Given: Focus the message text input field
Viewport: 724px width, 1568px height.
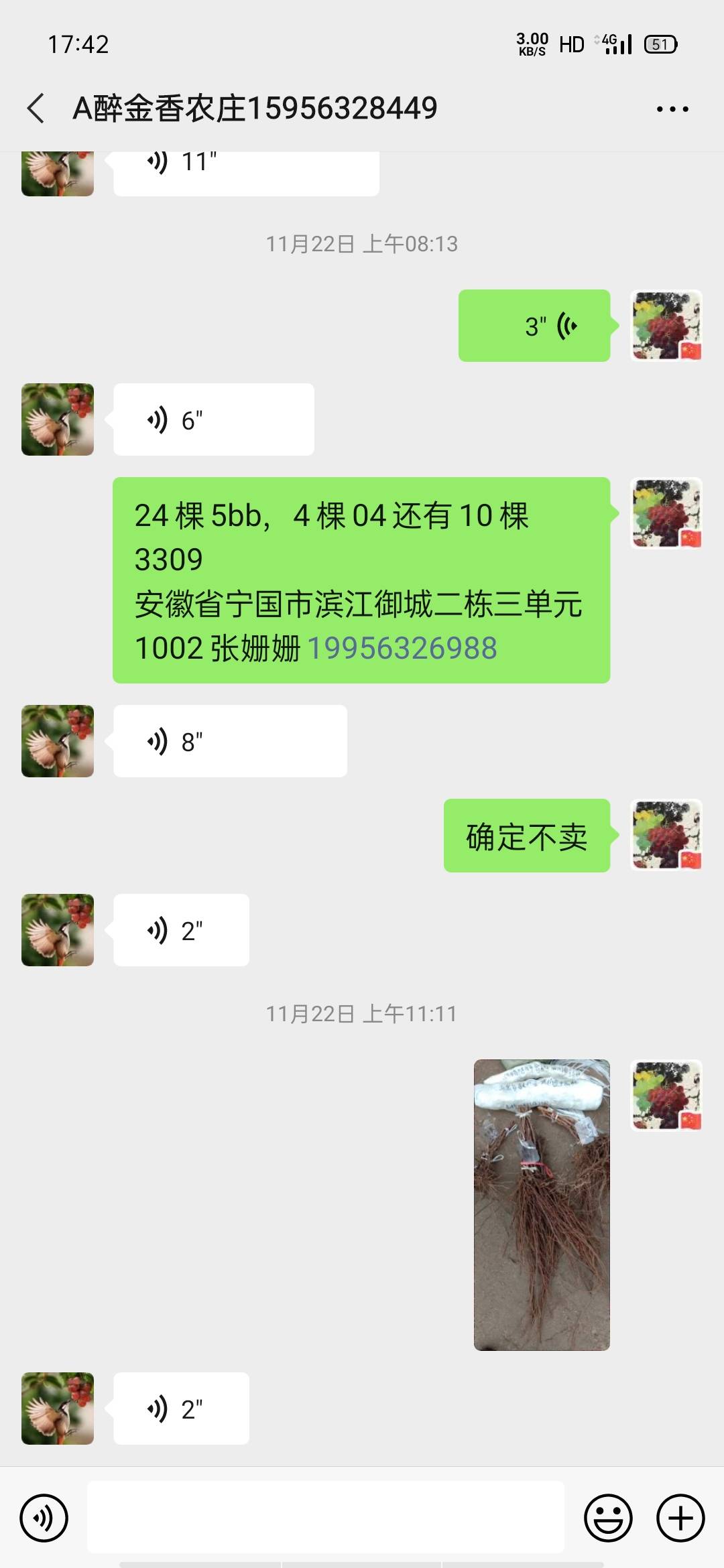Looking at the screenshot, I should click(326, 1518).
